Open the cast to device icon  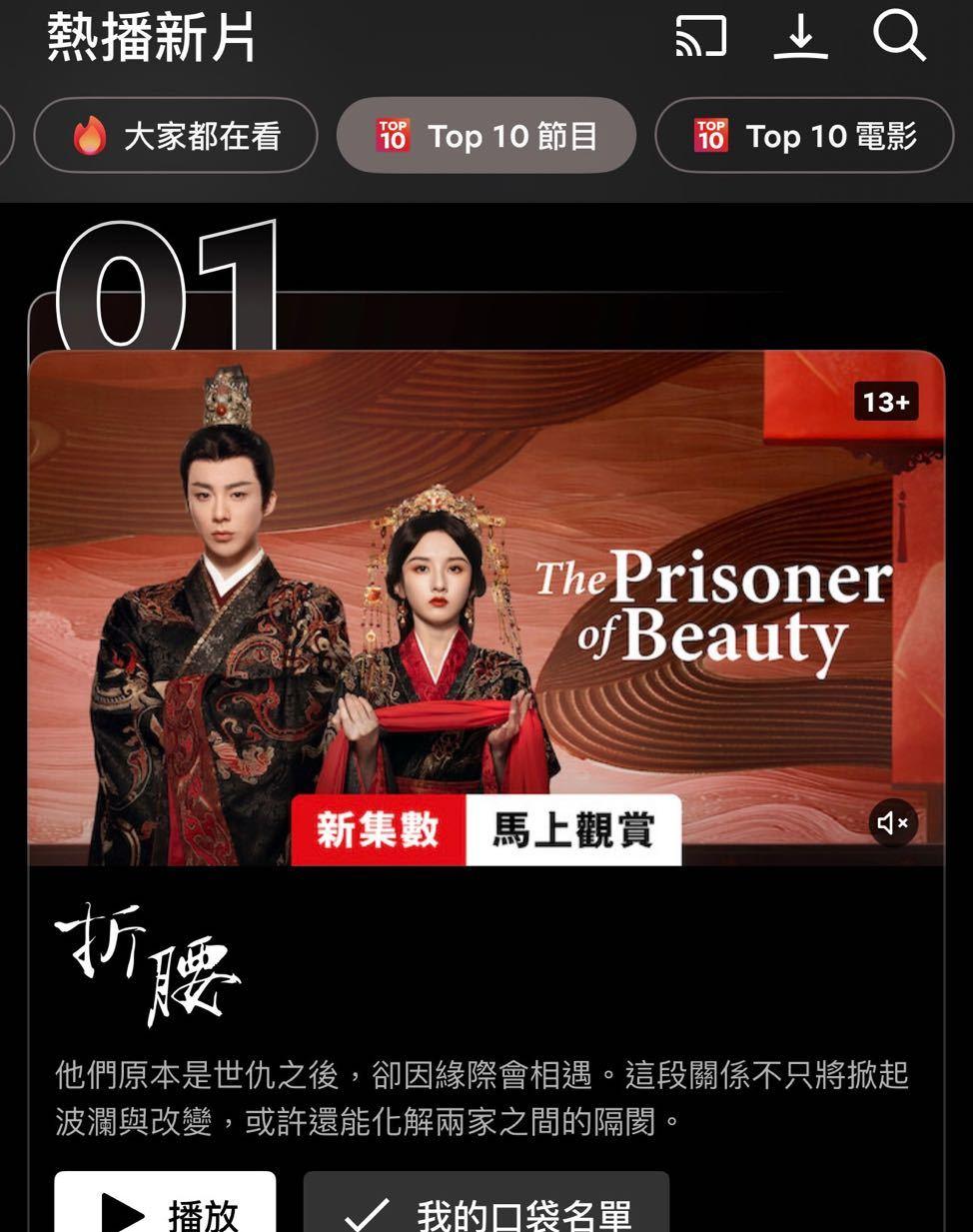coord(700,37)
